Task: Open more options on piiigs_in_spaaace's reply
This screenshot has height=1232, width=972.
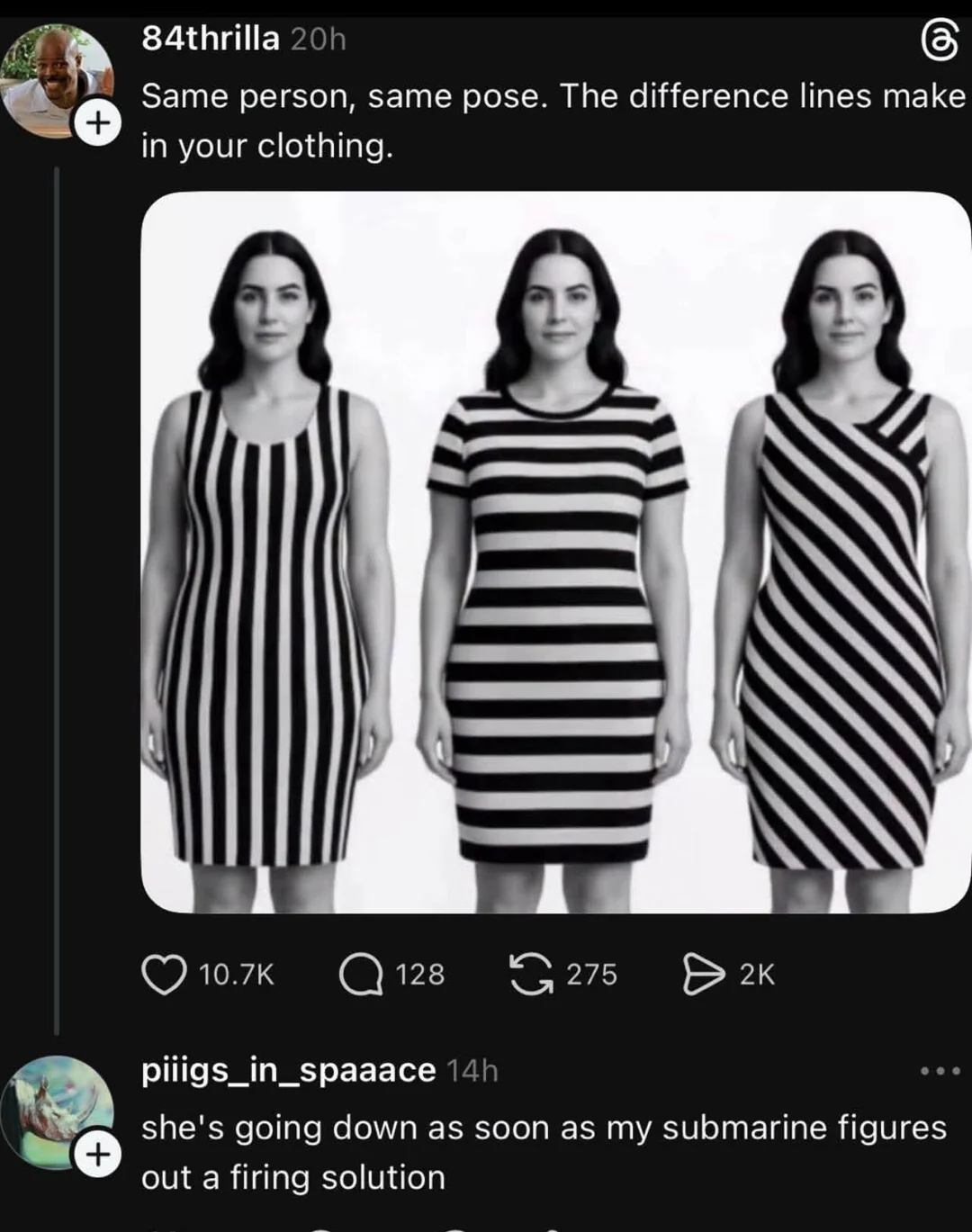Action: [941, 1071]
